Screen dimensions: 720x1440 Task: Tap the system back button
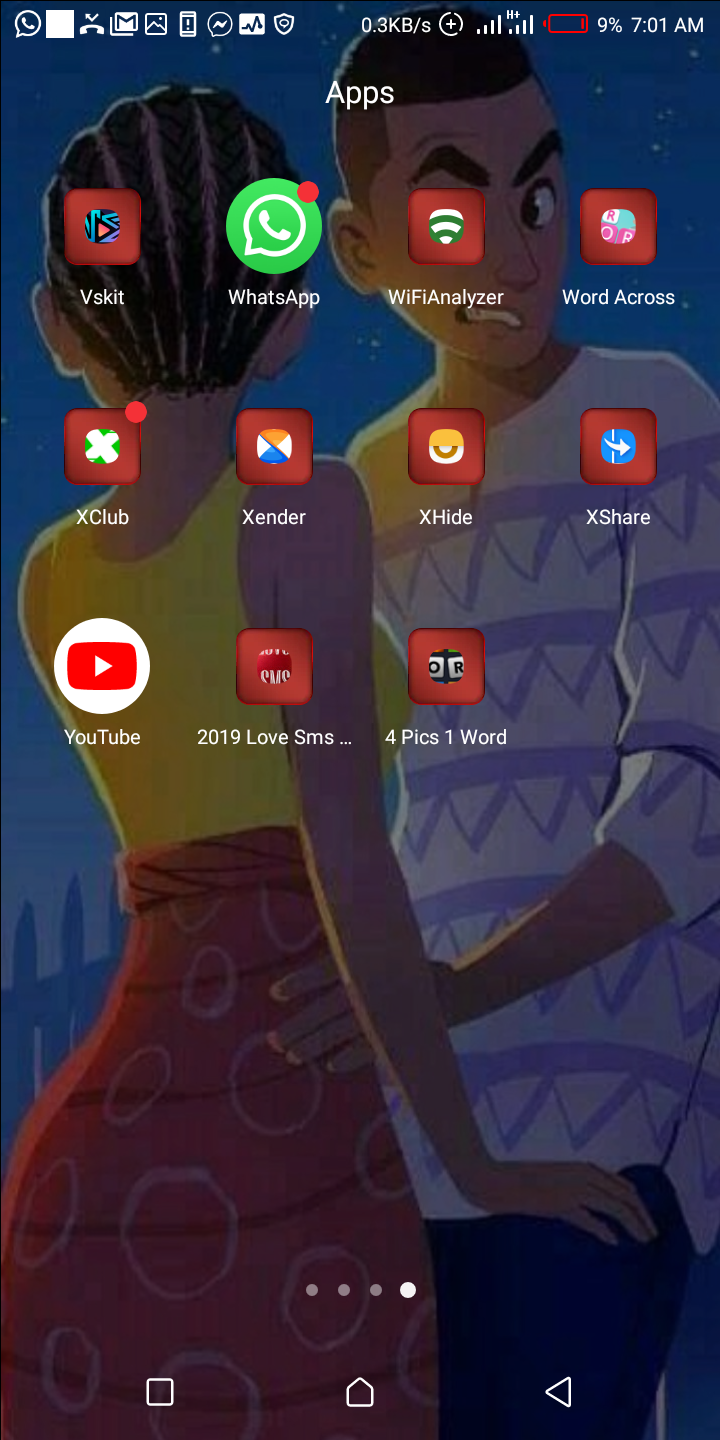(x=558, y=1392)
